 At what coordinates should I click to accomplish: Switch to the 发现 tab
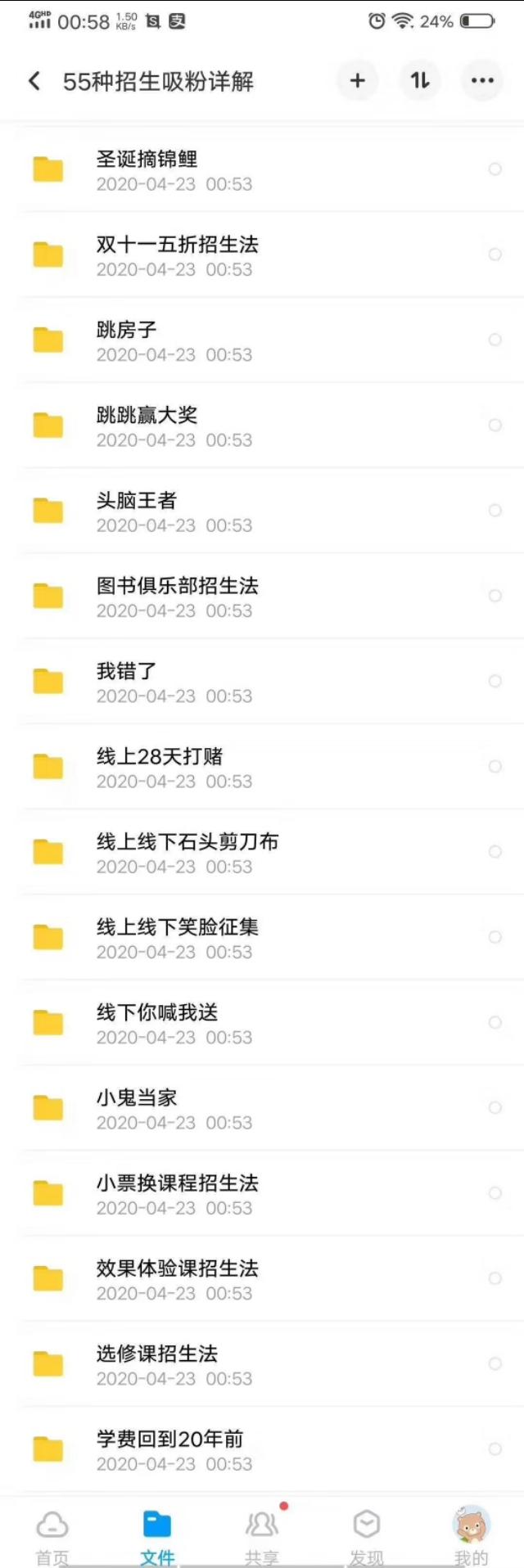pyautogui.click(x=366, y=1535)
